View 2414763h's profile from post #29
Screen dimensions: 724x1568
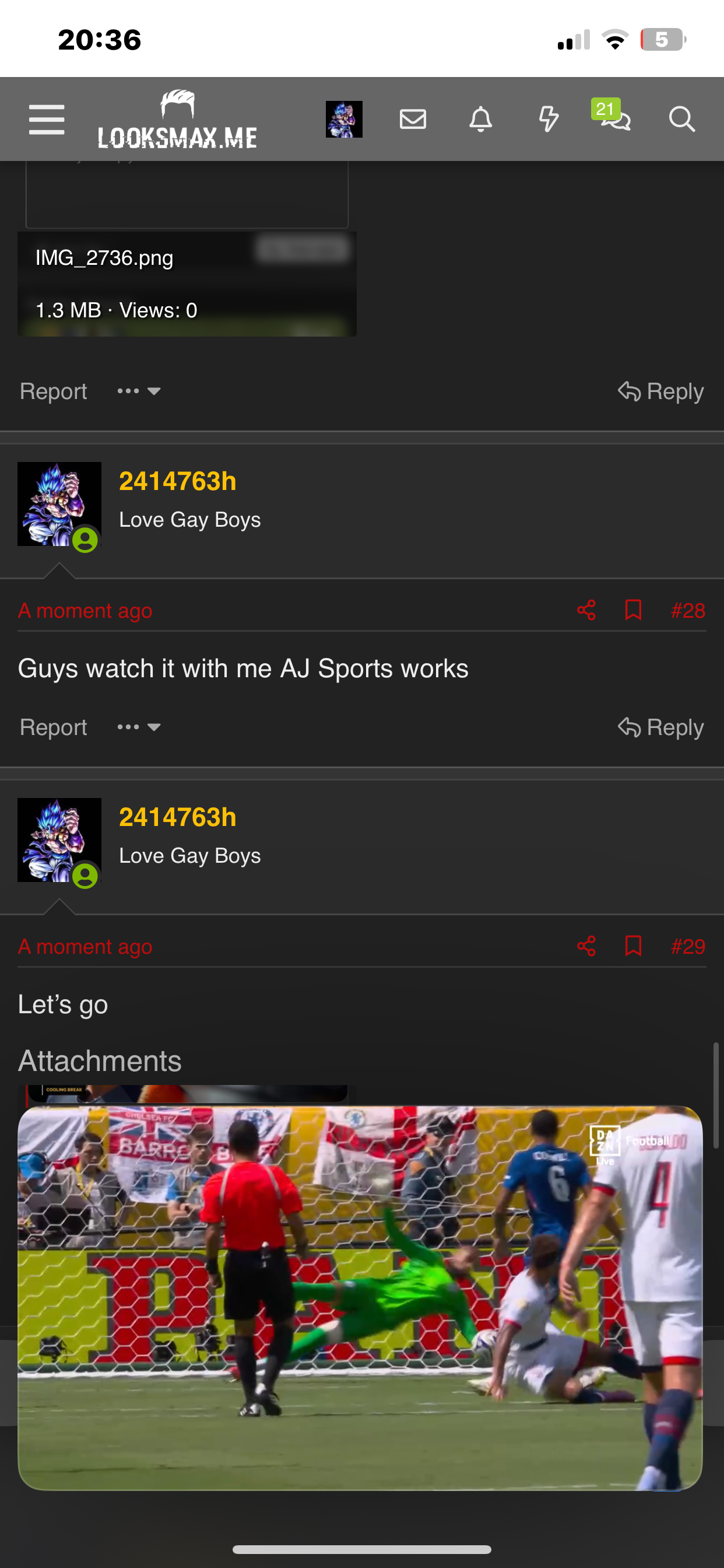point(178,817)
